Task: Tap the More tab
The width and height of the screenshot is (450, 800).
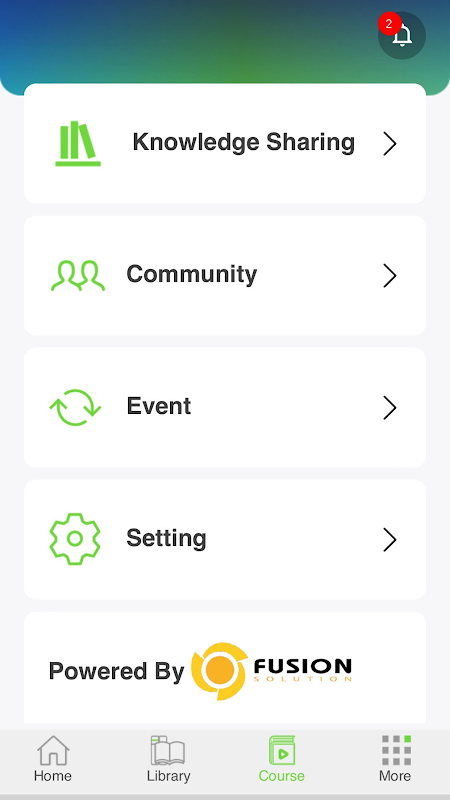Action: click(395, 759)
